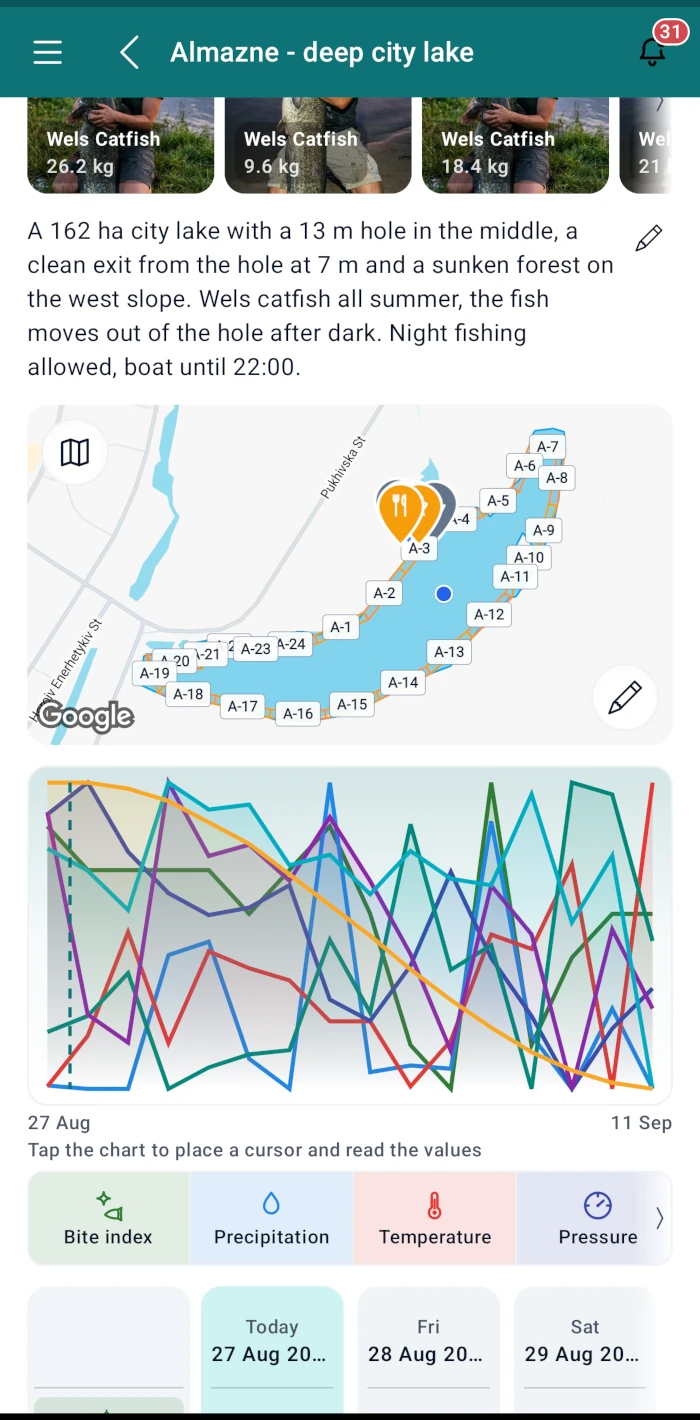Select the Today 27 Aug forecast card
700x1420 pixels.
(272, 1349)
